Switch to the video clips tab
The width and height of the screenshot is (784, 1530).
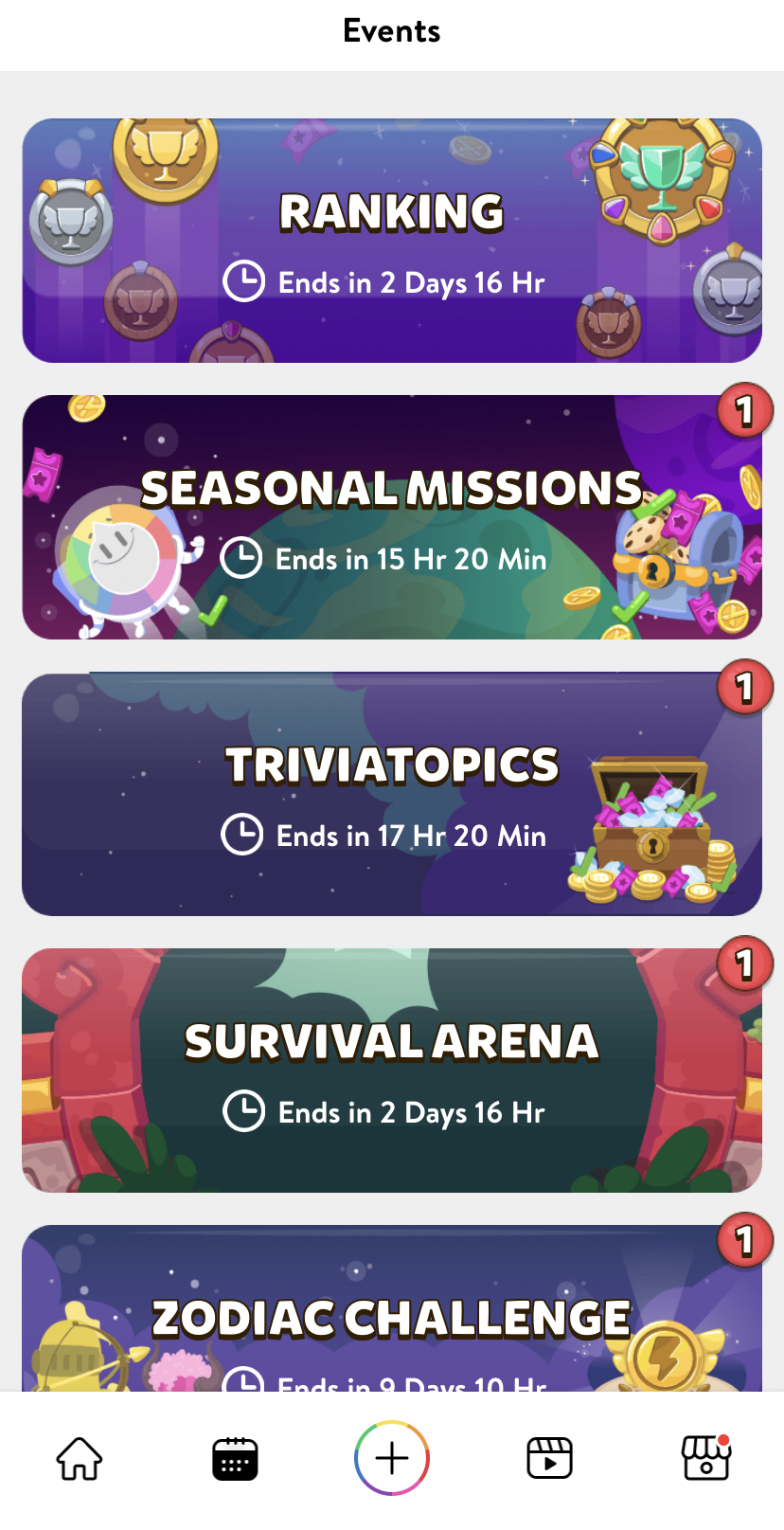[x=549, y=1458]
